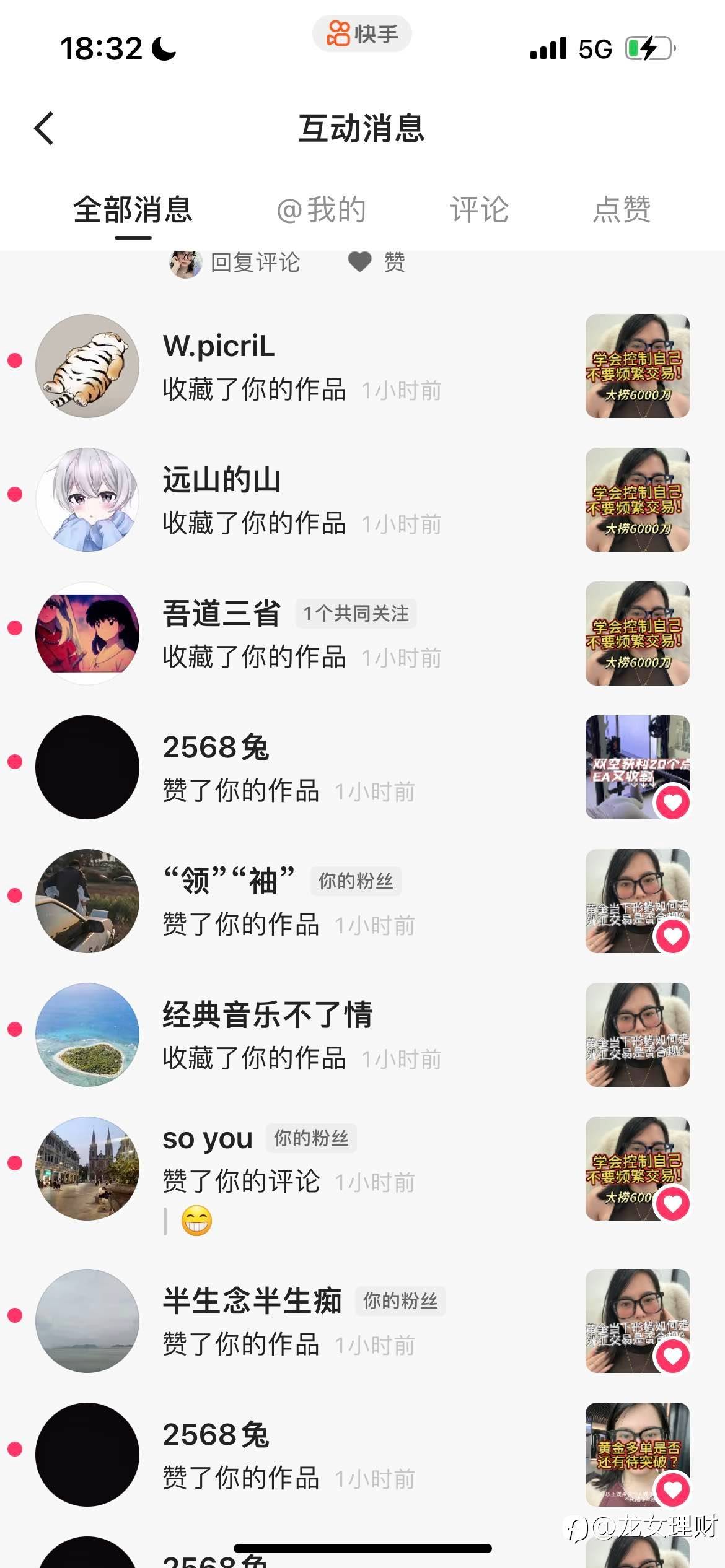Image resolution: width=725 pixels, height=1568 pixels.
Task: Tap 回复评论 at top of list
Action: point(254,263)
